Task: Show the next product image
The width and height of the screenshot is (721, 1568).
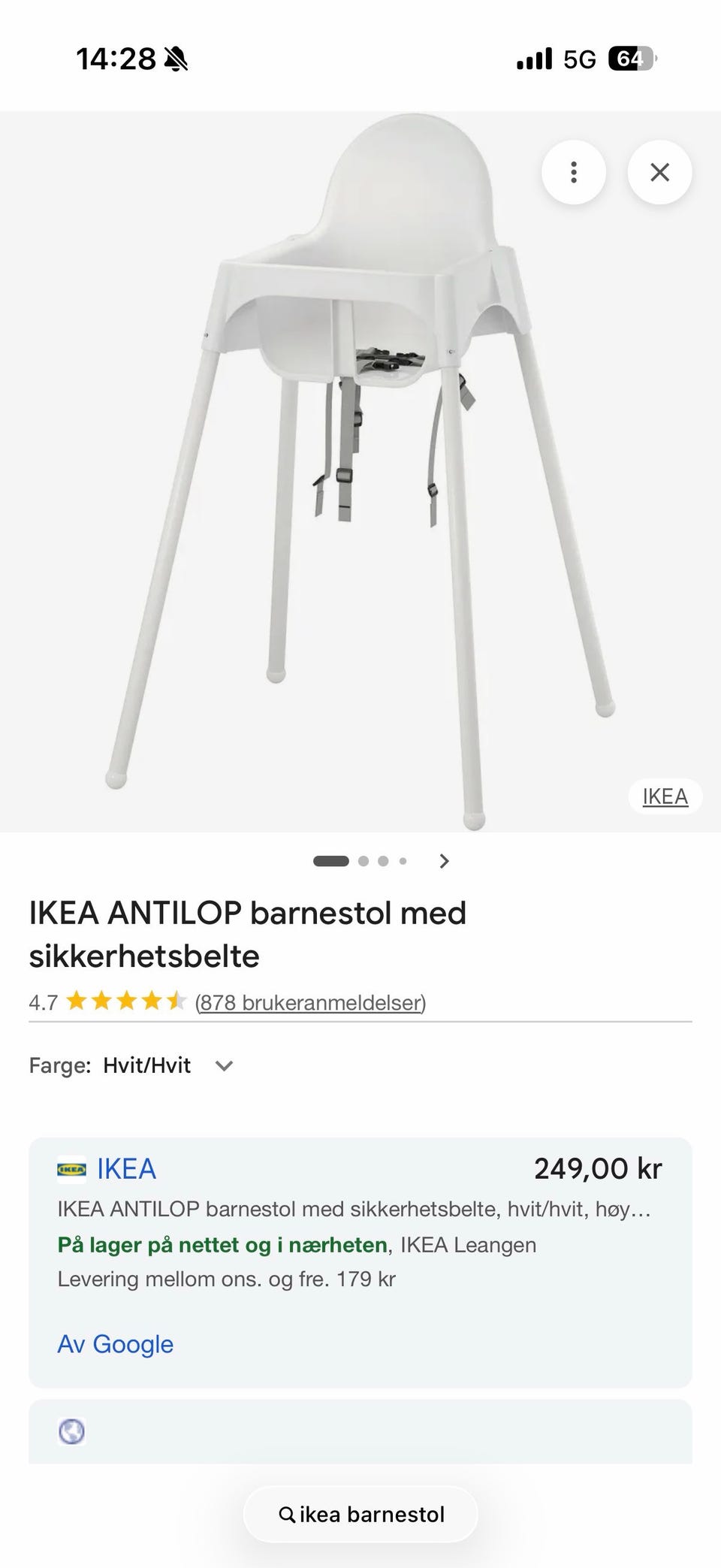Action: click(x=444, y=861)
